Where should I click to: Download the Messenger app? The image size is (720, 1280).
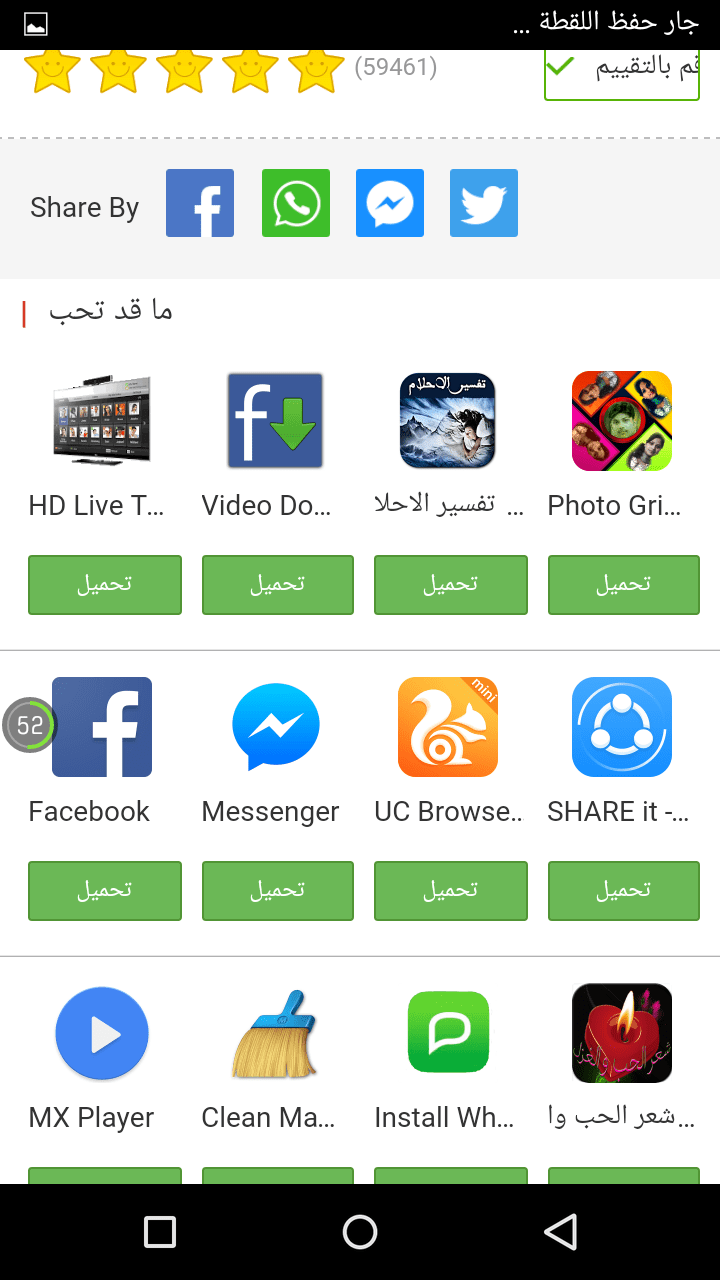(x=277, y=891)
